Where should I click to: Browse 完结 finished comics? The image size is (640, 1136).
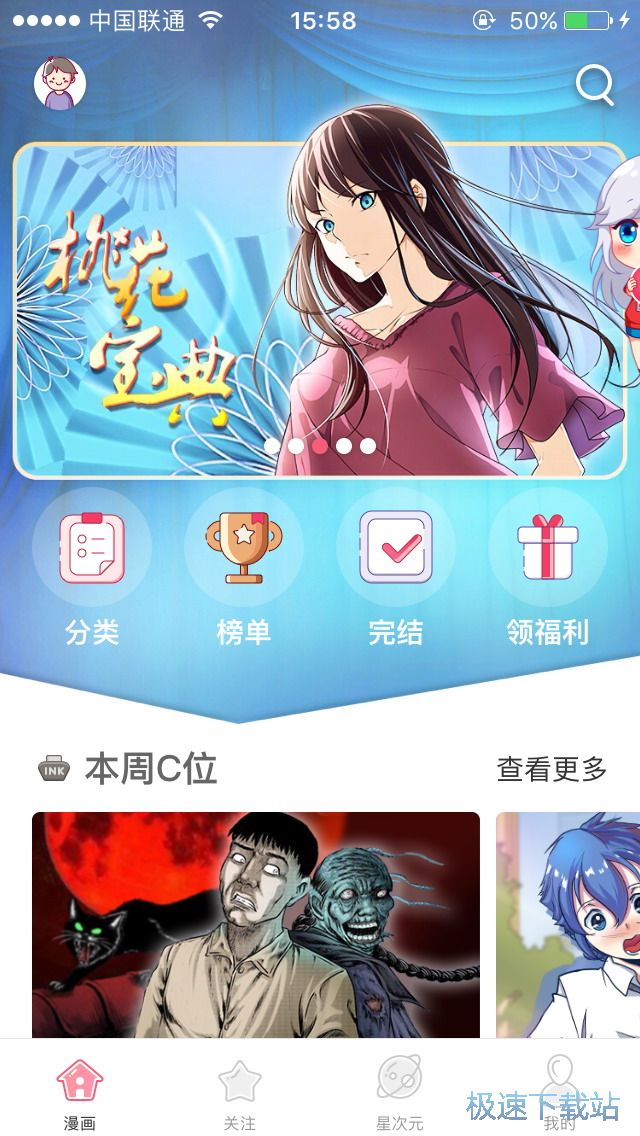point(395,570)
